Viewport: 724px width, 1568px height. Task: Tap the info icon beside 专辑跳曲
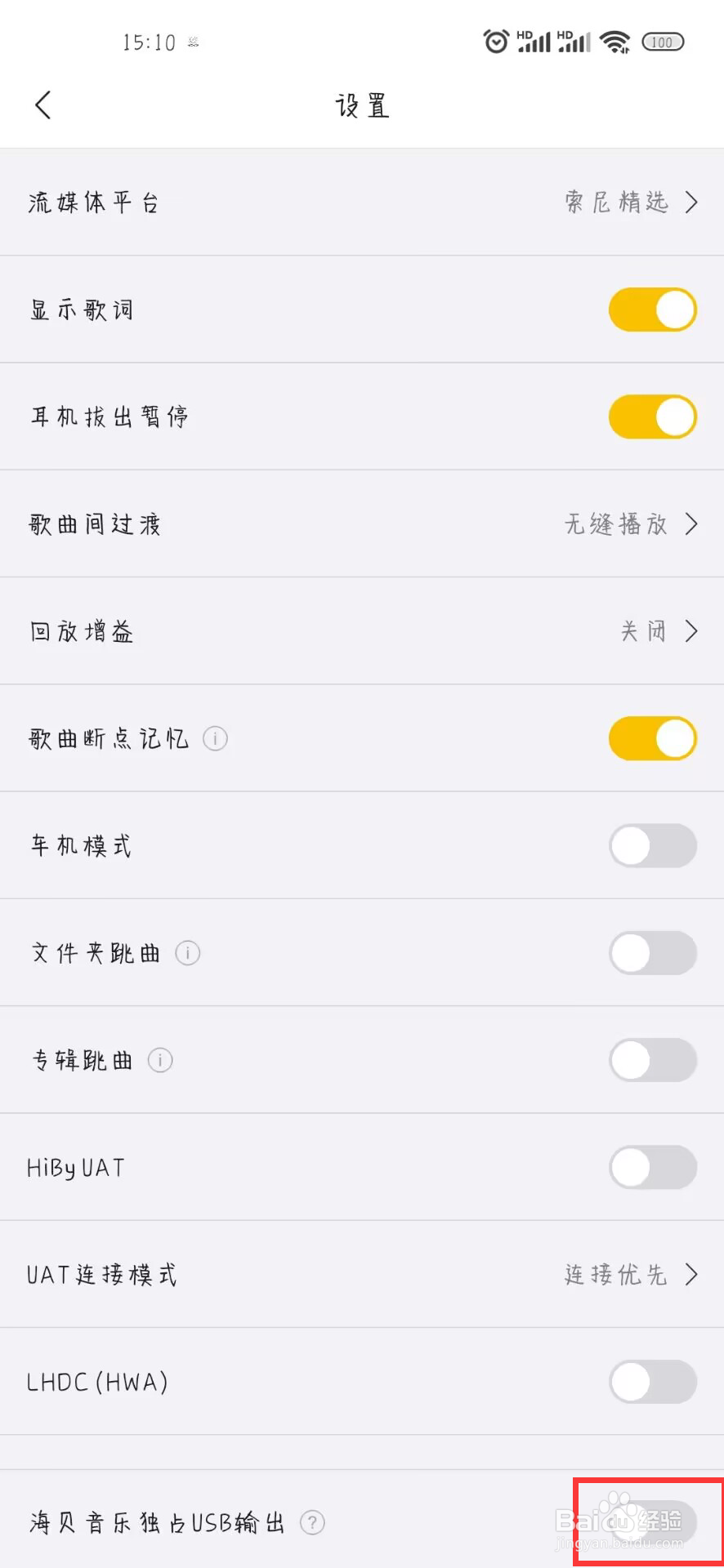[x=160, y=1060]
